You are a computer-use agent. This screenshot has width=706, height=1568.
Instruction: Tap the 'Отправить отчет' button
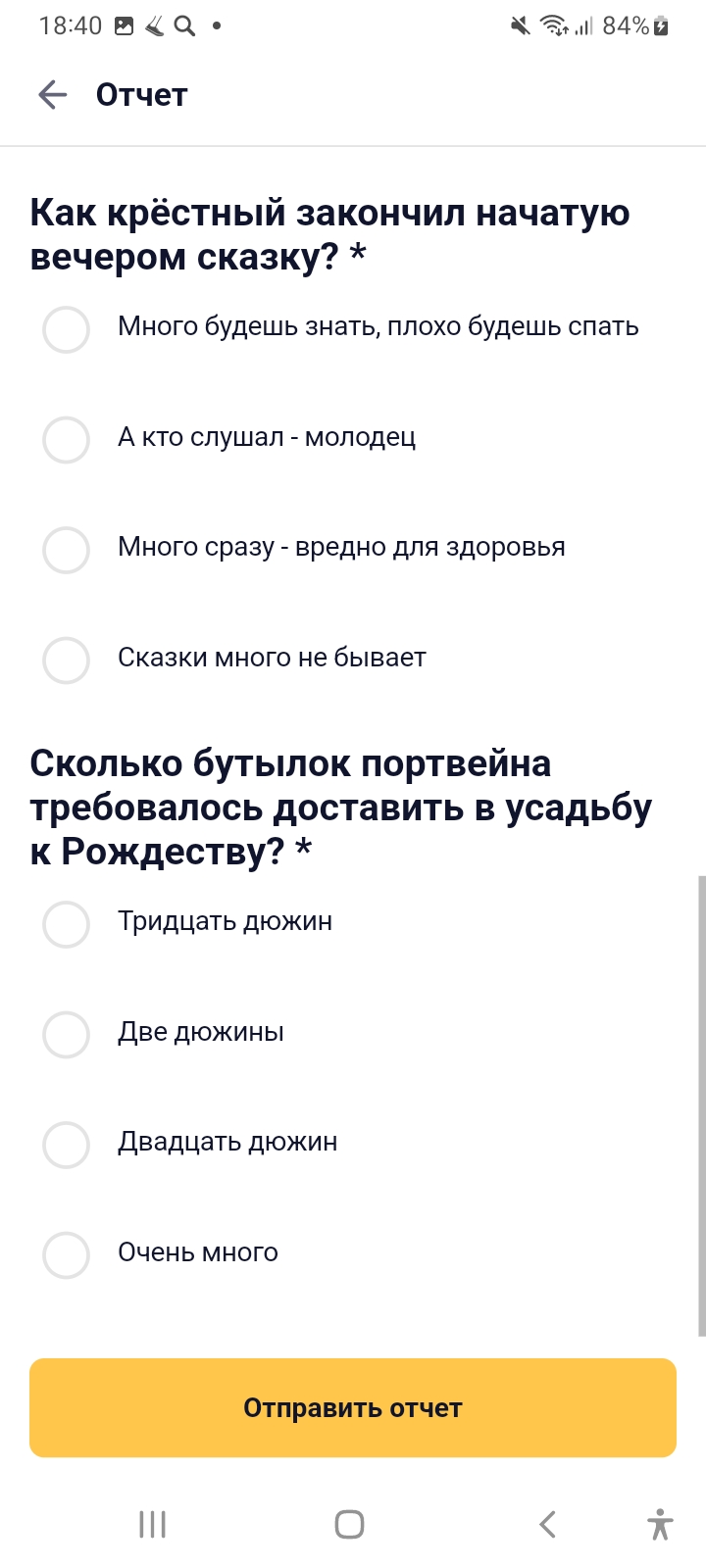(x=353, y=1407)
